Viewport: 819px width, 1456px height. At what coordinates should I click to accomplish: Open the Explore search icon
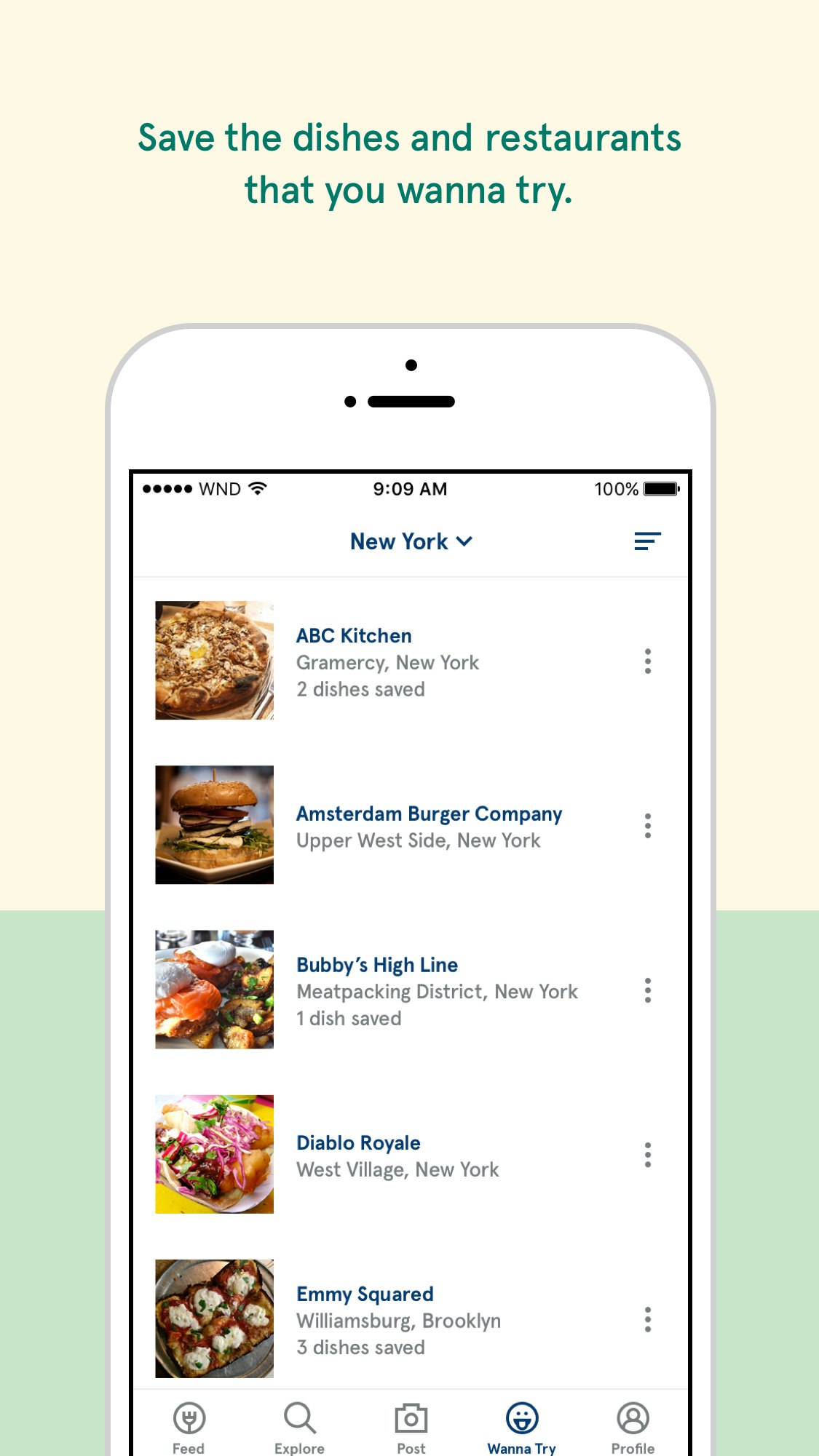299,1415
